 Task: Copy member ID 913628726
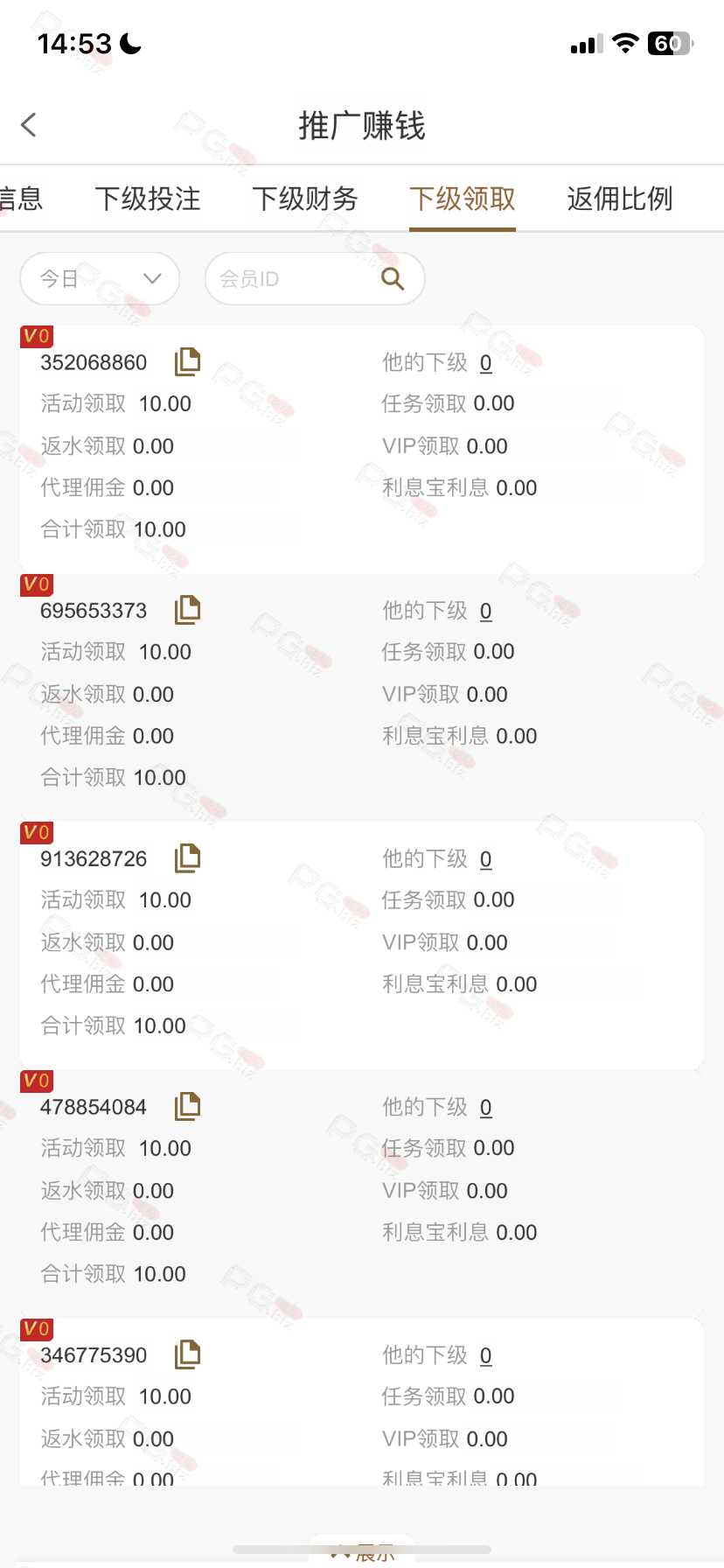point(187,858)
